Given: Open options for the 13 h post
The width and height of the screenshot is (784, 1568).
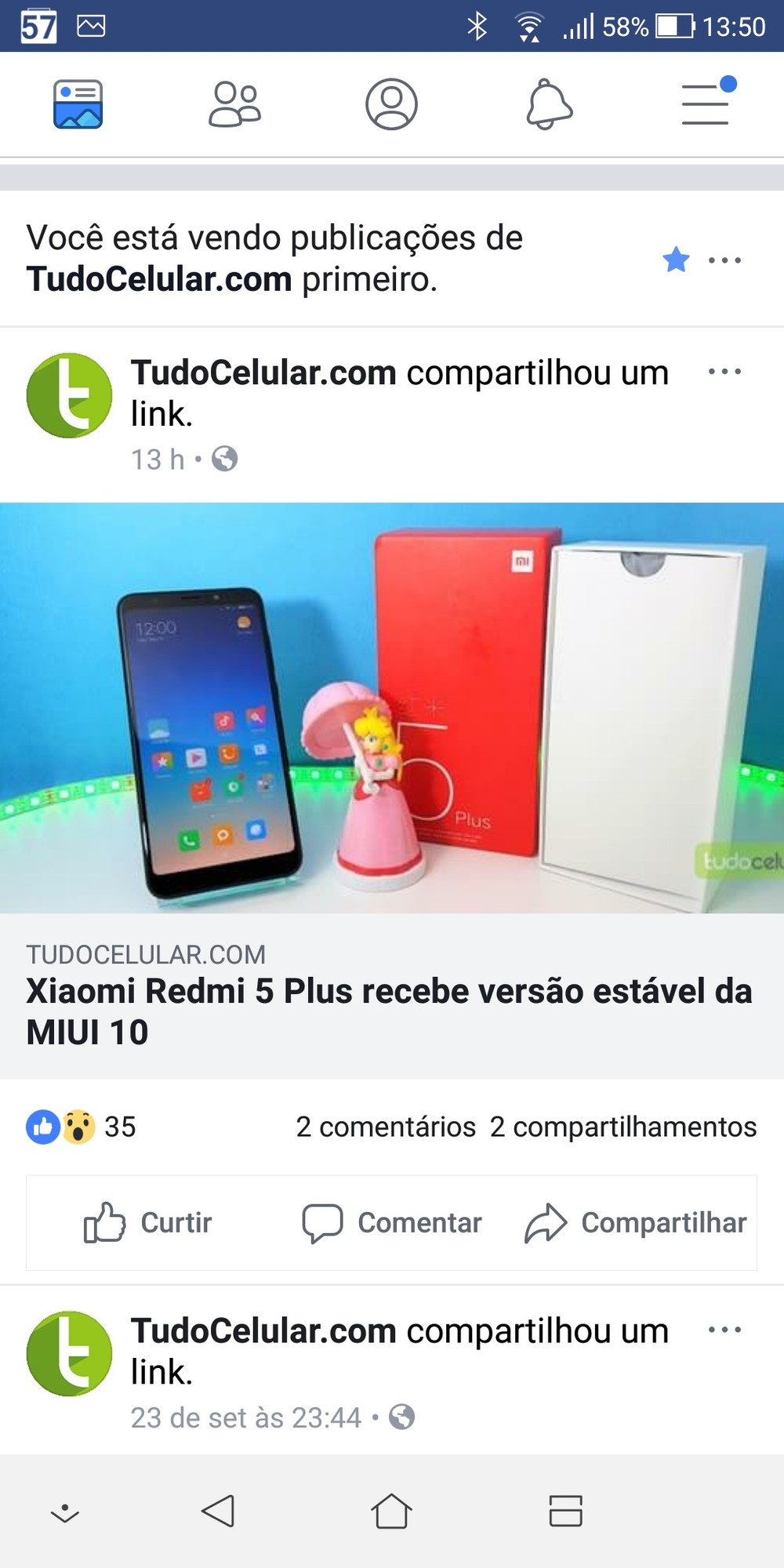Looking at the screenshot, I should [x=724, y=372].
